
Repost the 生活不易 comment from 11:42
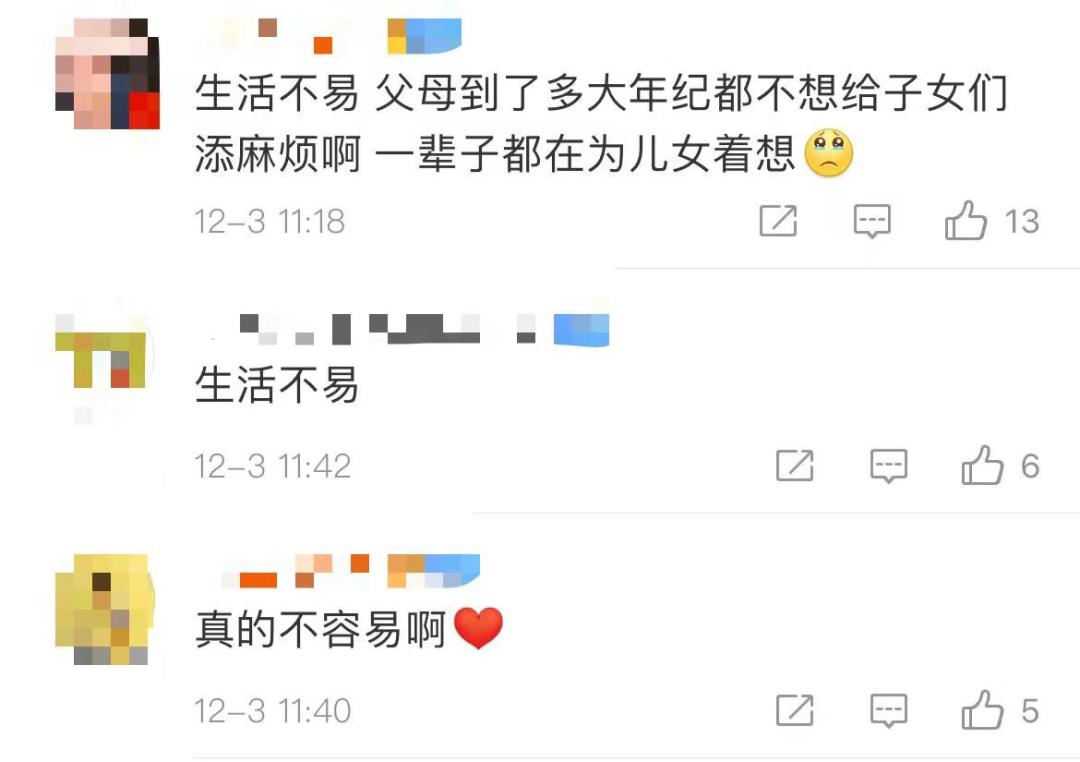pyautogui.click(x=795, y=466)
